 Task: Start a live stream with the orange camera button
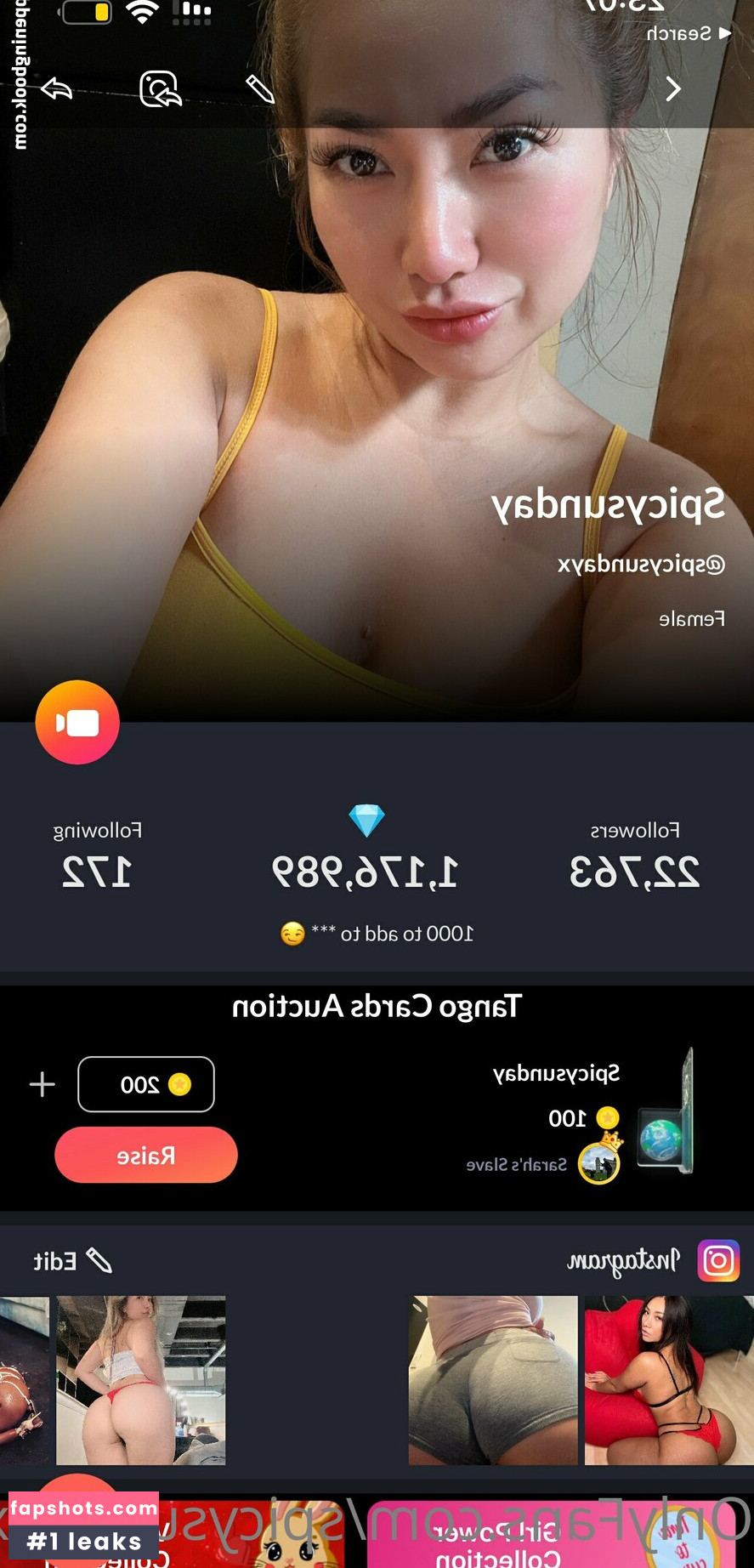(x=77, y=722)
